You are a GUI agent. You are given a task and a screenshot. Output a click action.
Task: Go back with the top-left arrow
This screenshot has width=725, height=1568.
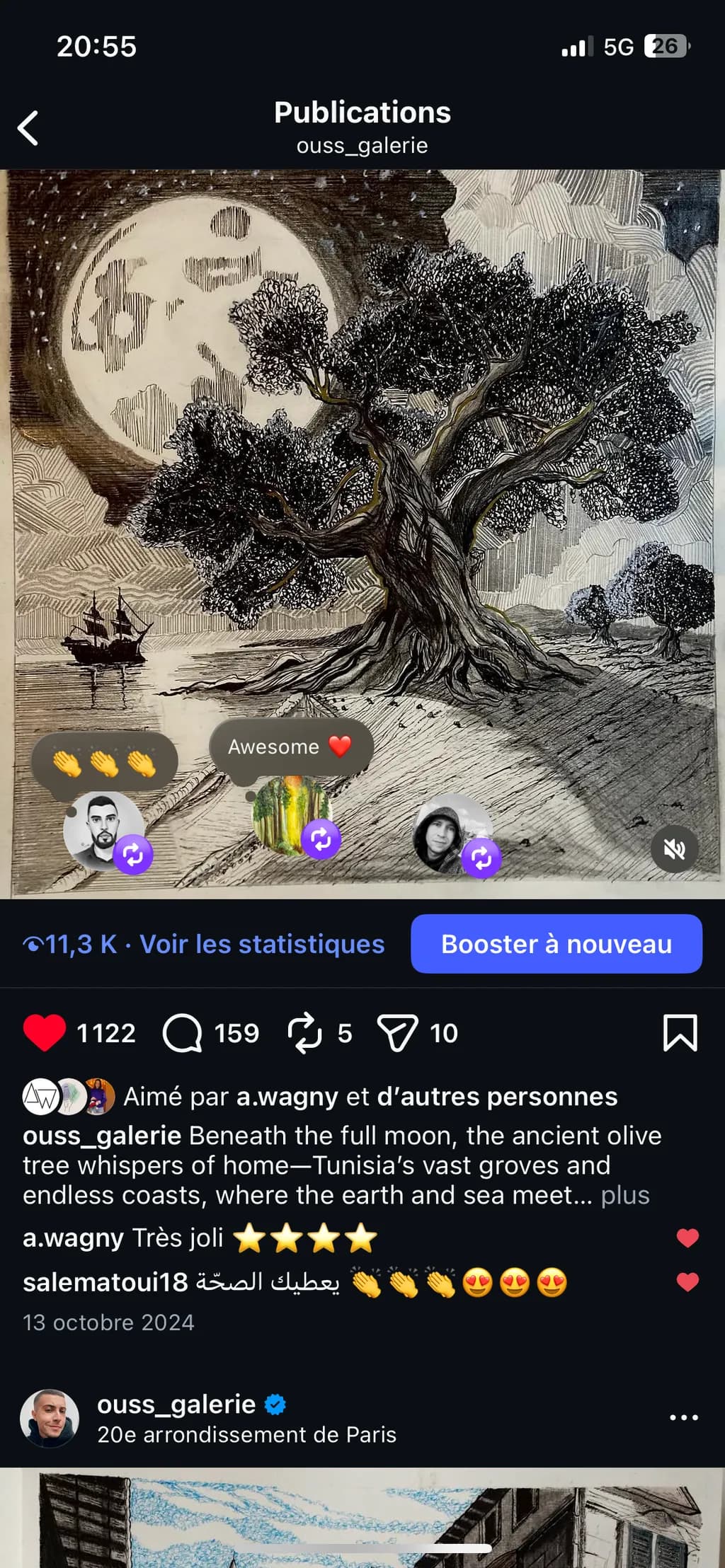point(28,128)
